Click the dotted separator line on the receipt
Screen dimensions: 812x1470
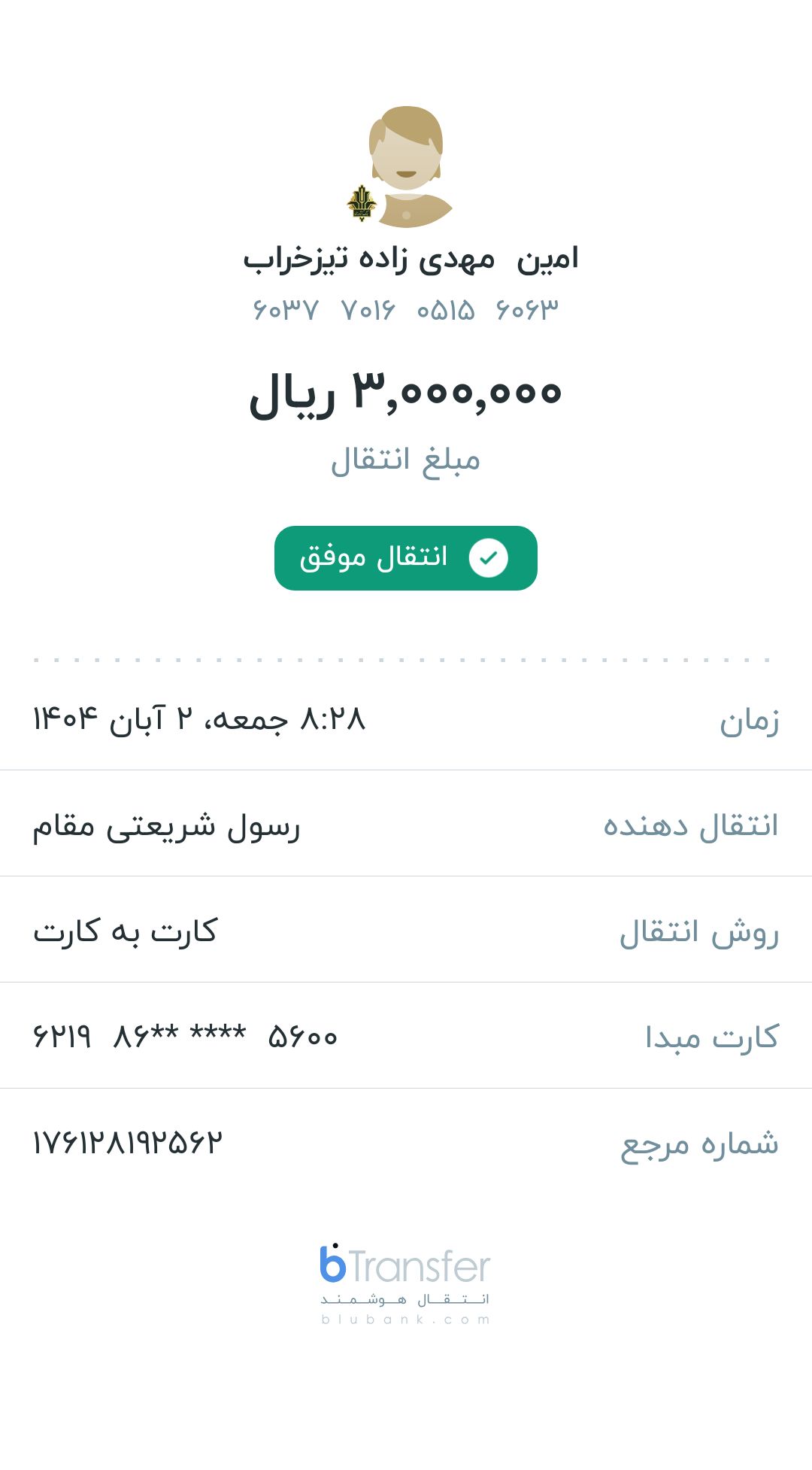406,658
